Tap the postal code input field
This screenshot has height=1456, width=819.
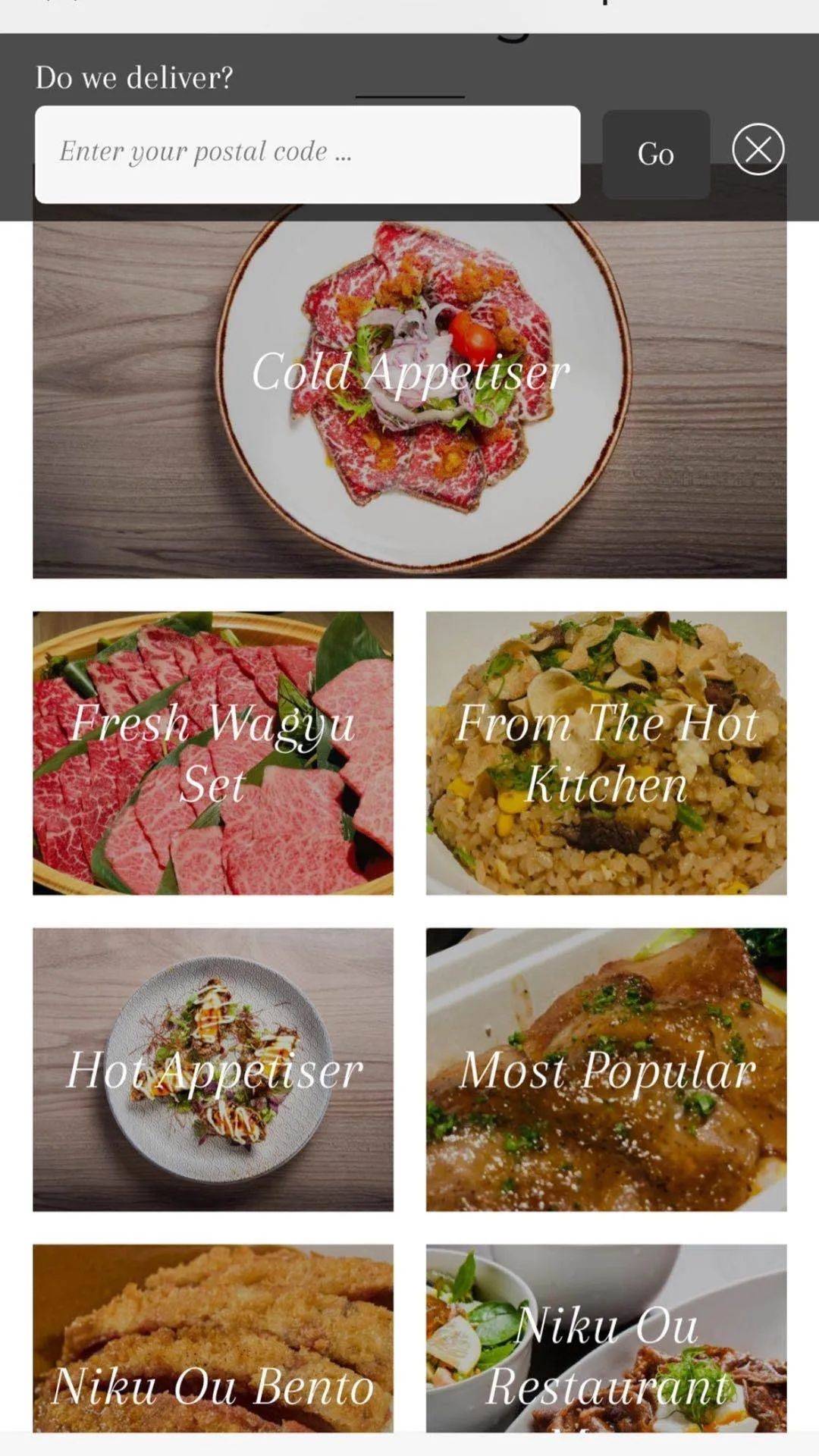[307, 154]
